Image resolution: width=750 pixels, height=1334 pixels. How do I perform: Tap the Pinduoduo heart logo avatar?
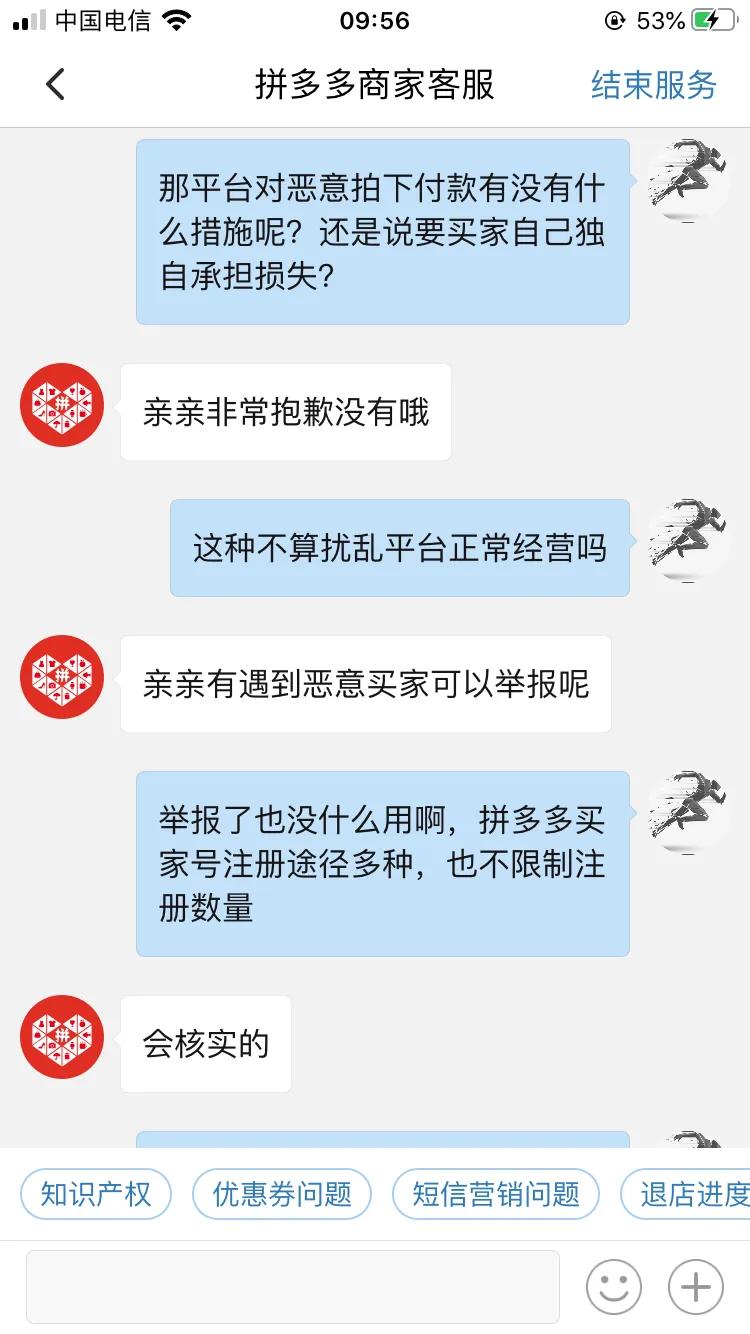[x=61, y=405]
